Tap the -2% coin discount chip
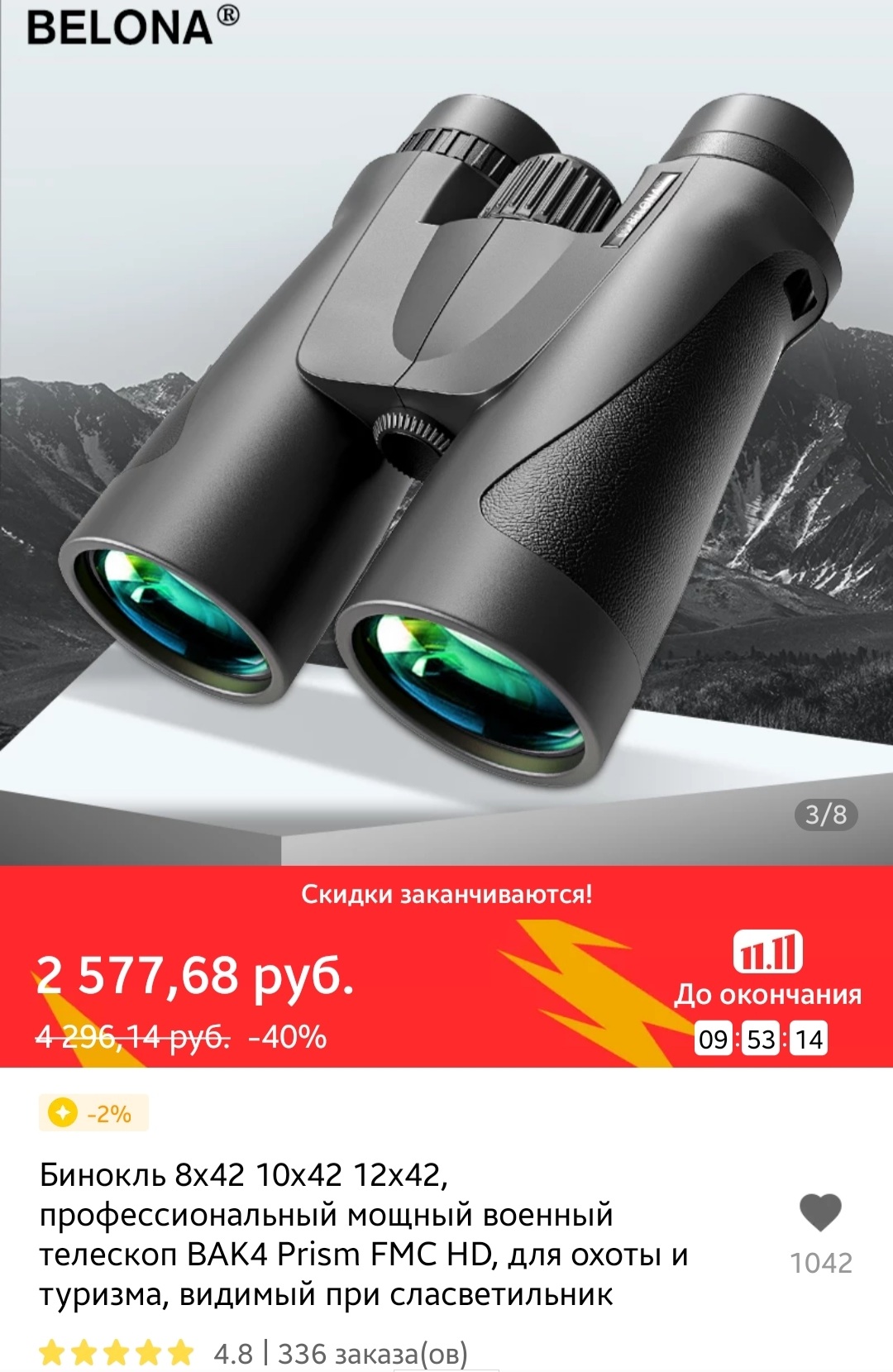This screenshot has width=893, height=1372. 93,1113
